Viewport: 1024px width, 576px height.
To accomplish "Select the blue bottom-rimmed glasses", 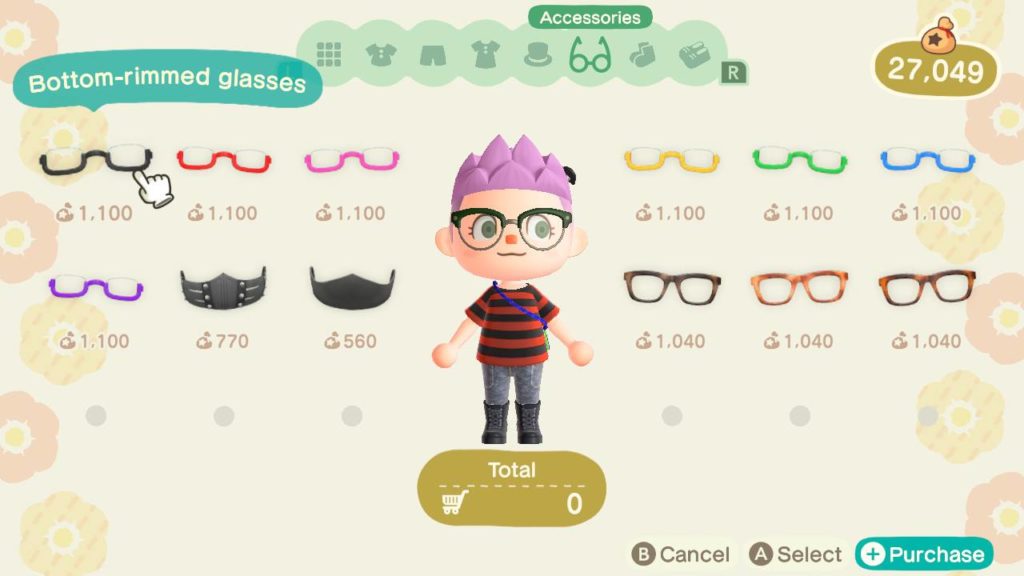I will (927, 159).
